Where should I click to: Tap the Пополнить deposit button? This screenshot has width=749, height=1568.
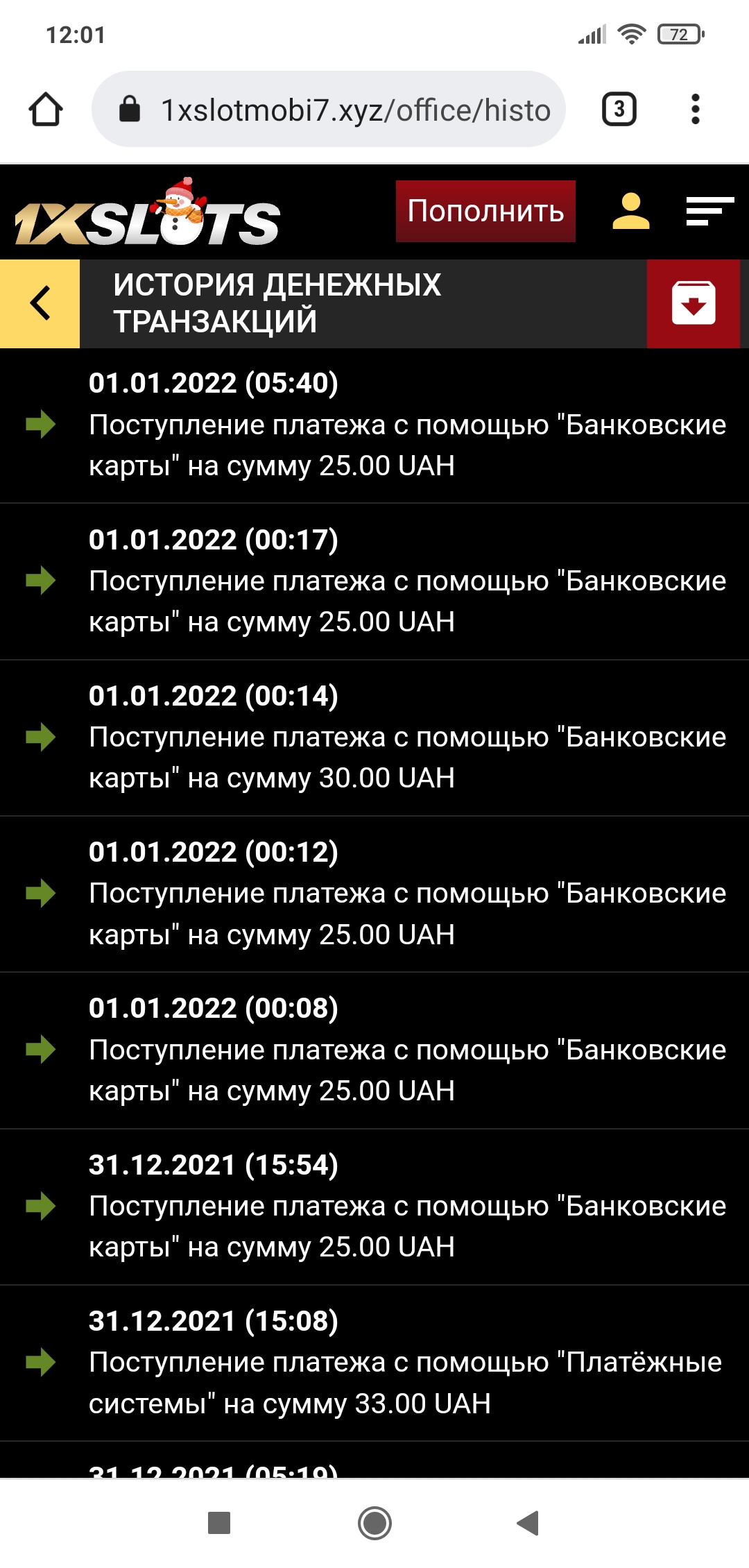(x=485, y=211)
